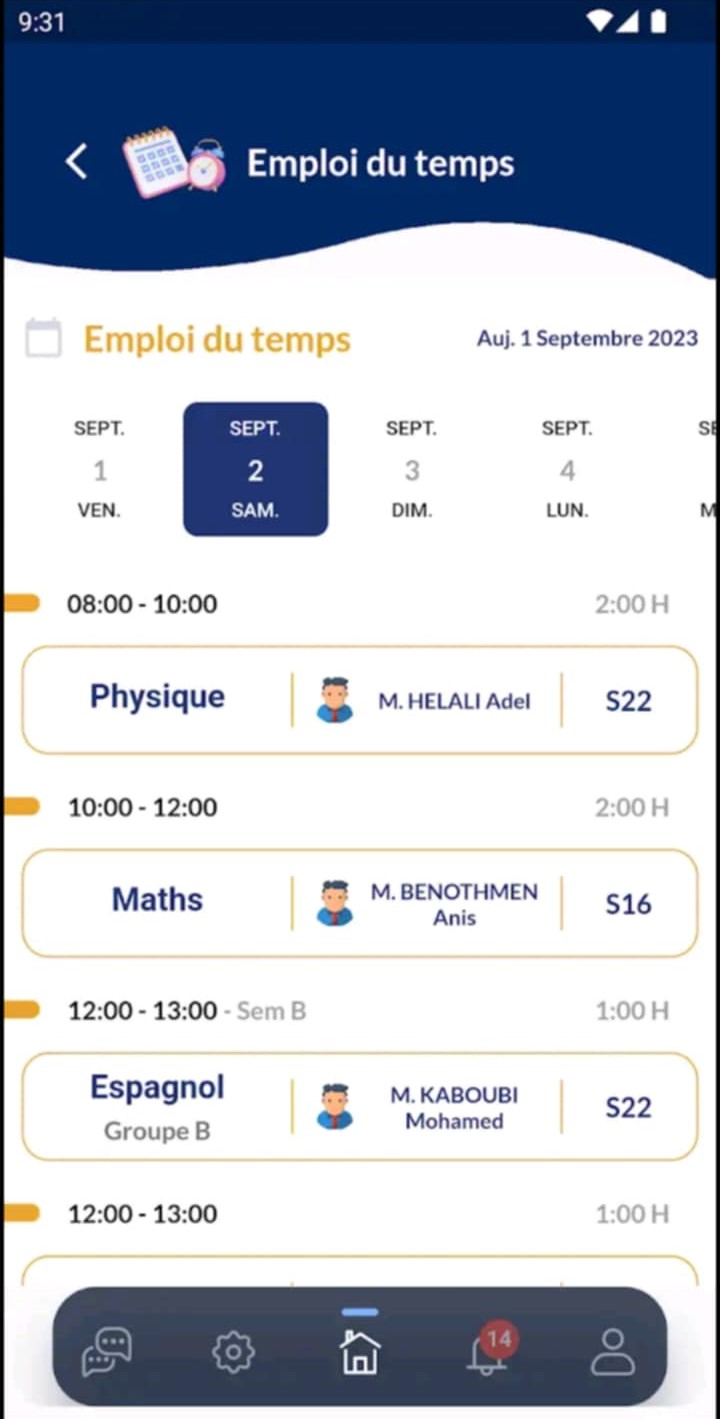Open settings gear in bottom bar
The height and width of the screenshot is (1419, 720).
tap(233, 1352)
